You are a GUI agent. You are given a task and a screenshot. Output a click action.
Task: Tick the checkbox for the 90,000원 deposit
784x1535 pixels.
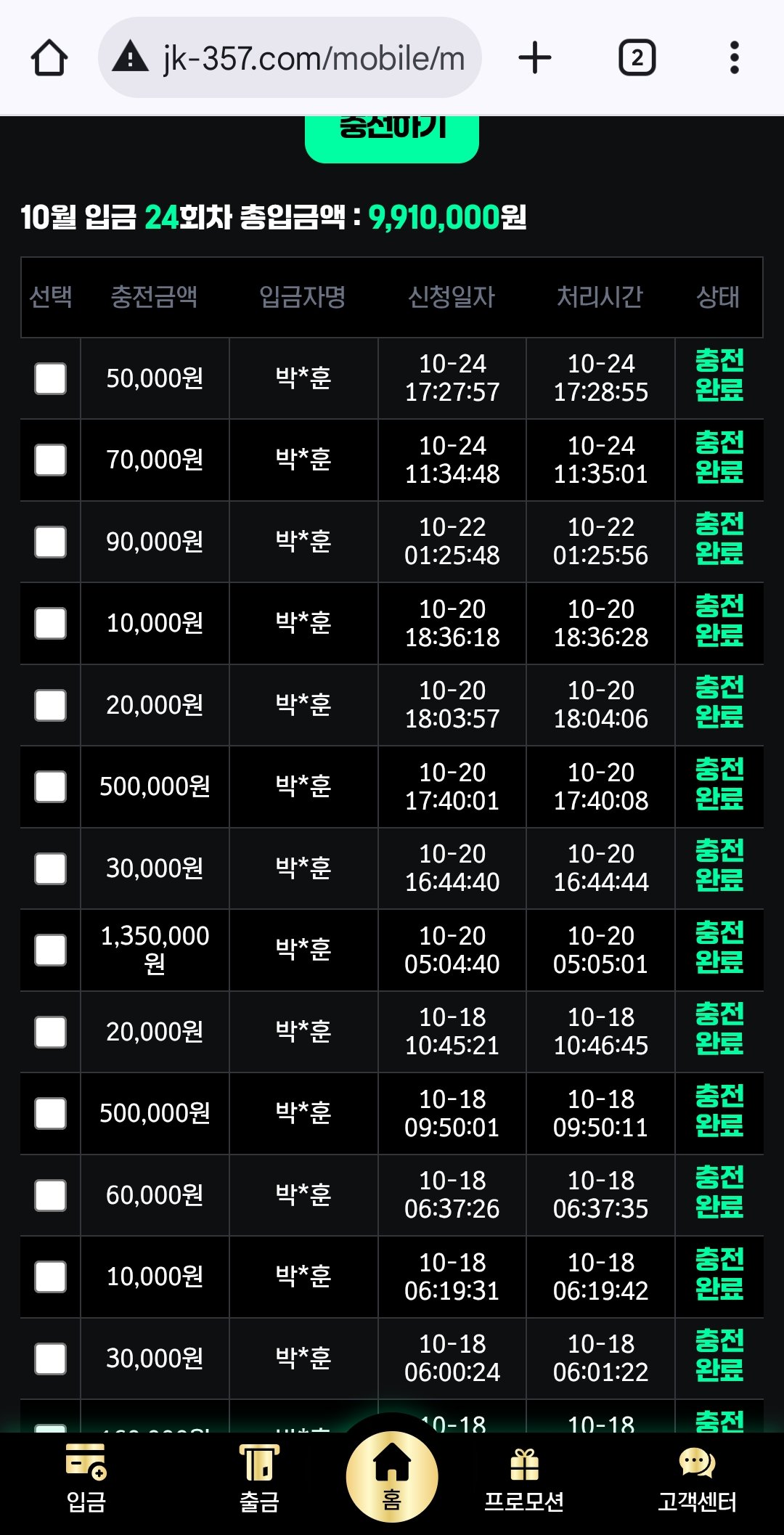pos(51,542)
